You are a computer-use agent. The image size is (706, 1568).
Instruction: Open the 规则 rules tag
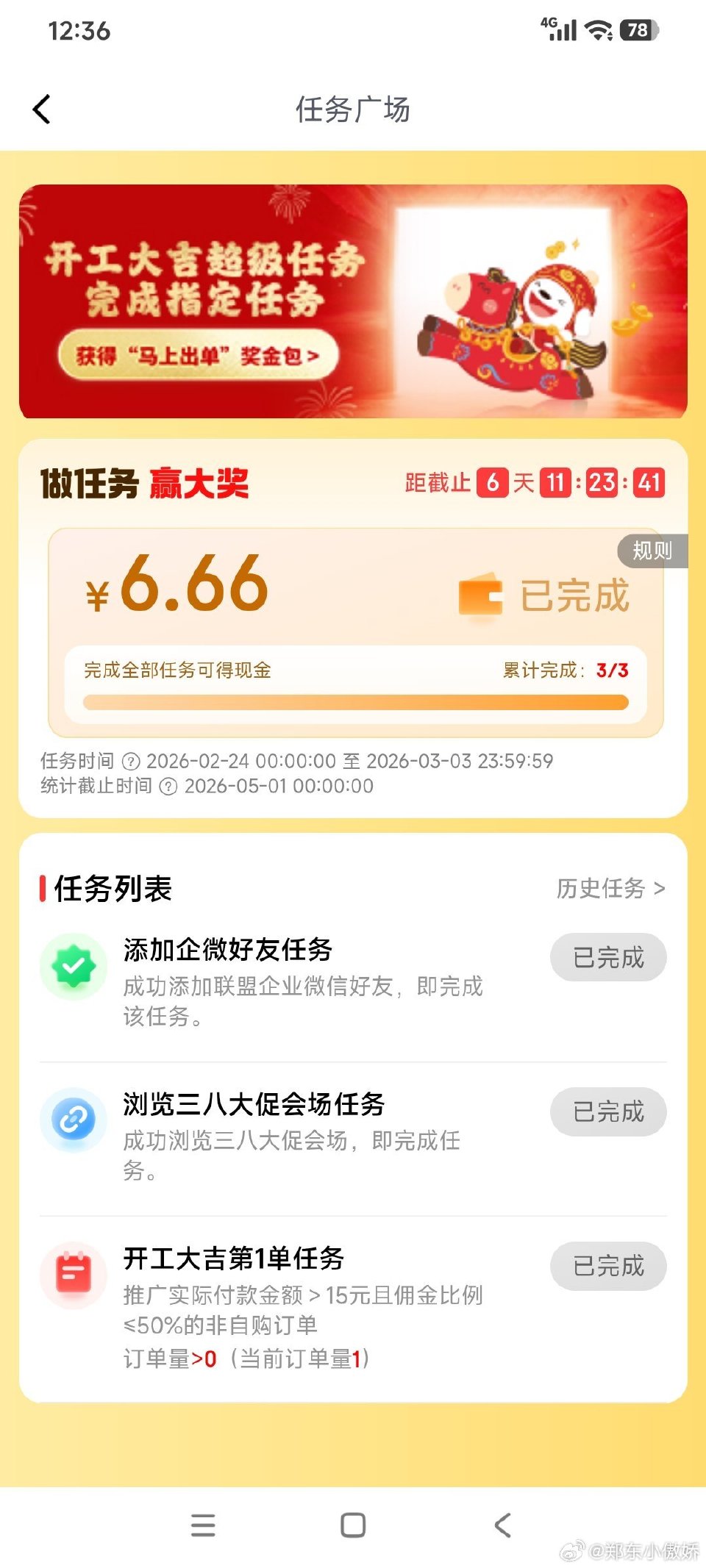pos(652,551)
